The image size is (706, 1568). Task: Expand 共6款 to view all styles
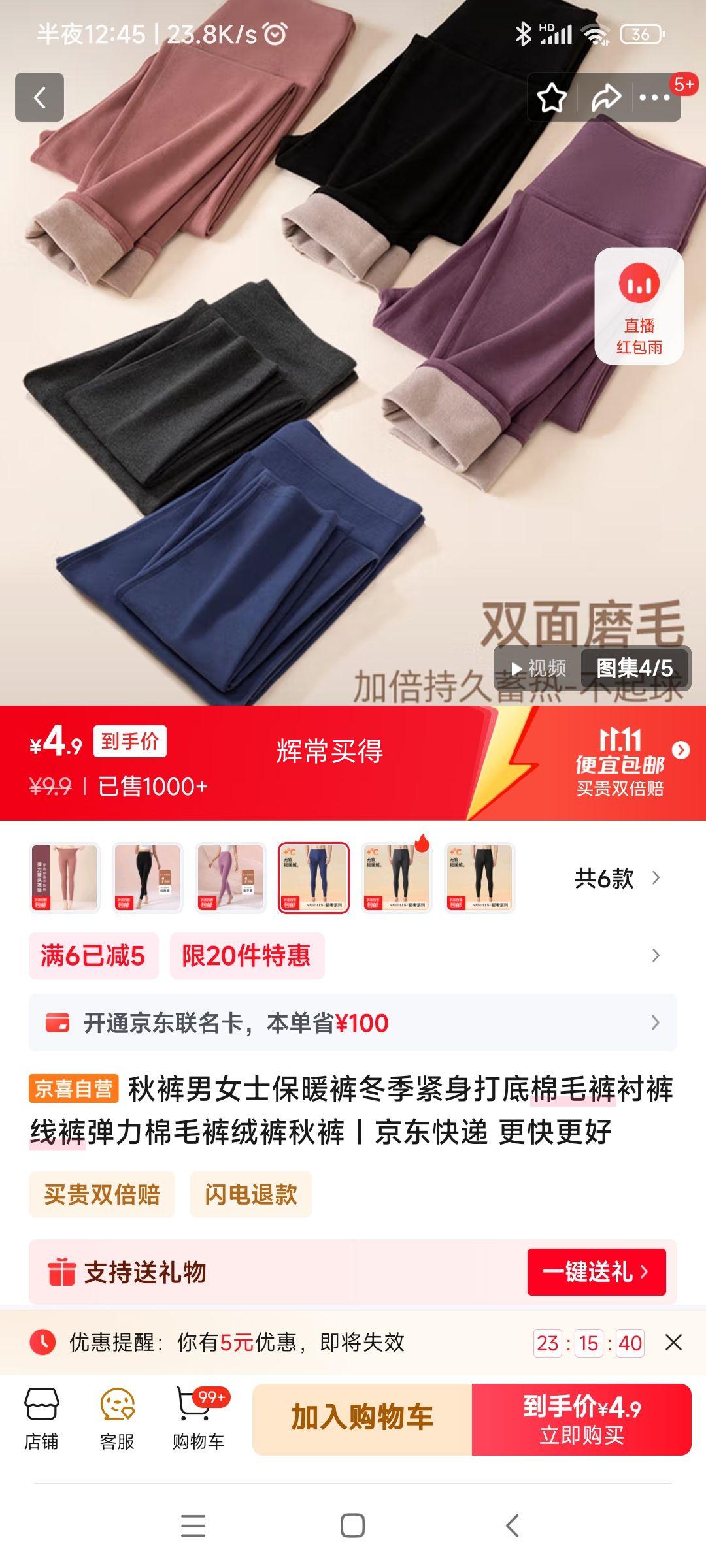(616, 878)
